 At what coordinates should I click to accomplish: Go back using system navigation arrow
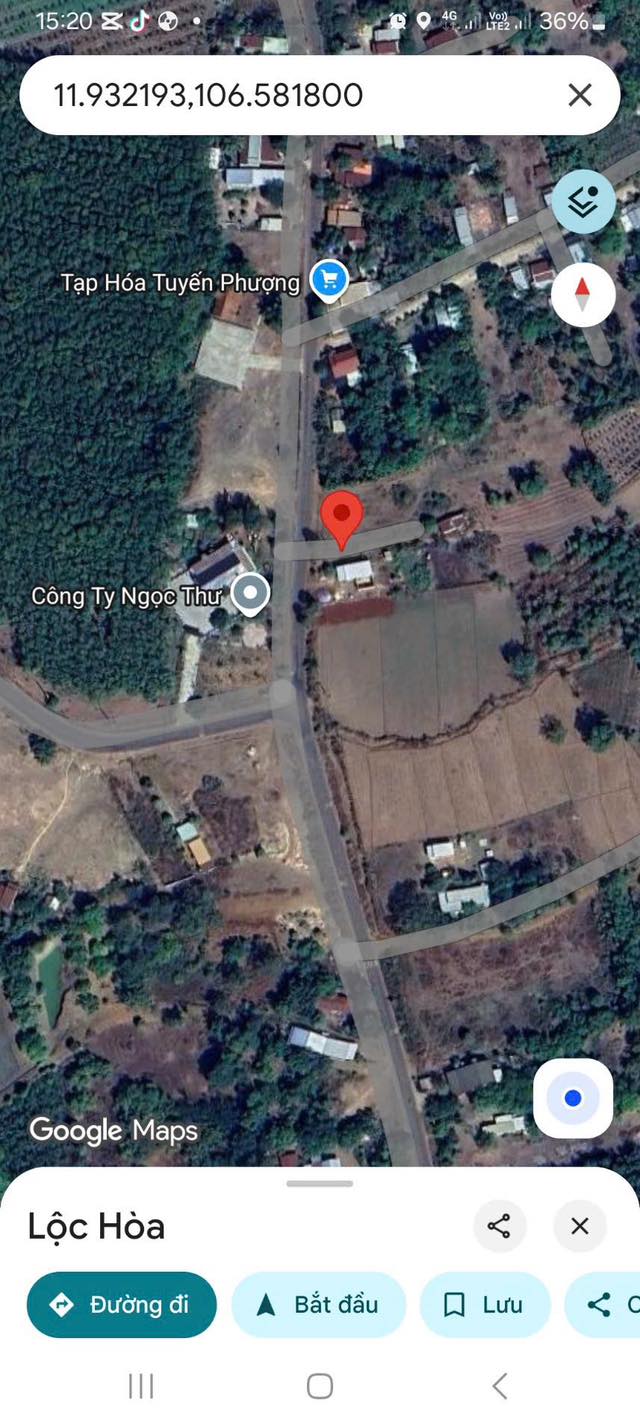coord(500,1386)
